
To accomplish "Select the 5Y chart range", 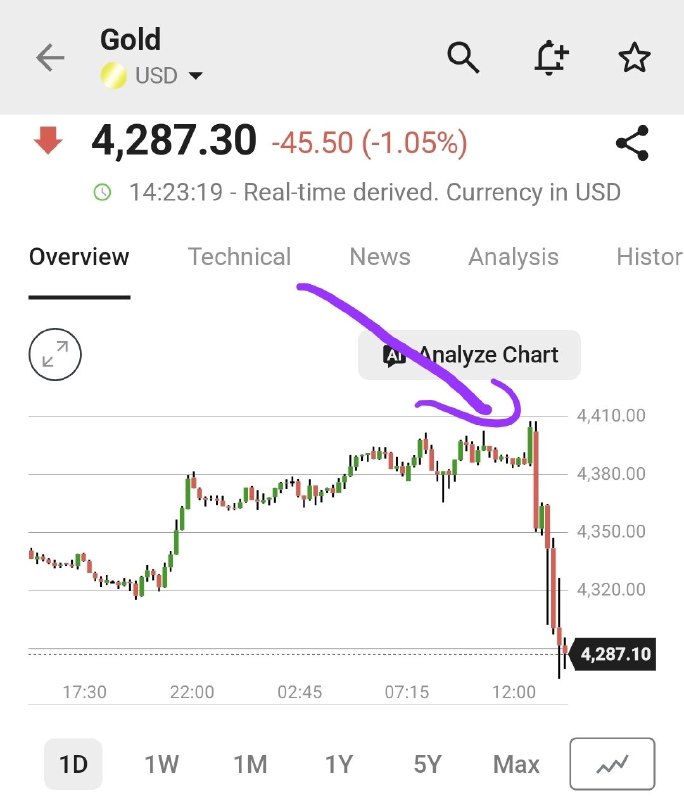I will click(x=427, y=764).
